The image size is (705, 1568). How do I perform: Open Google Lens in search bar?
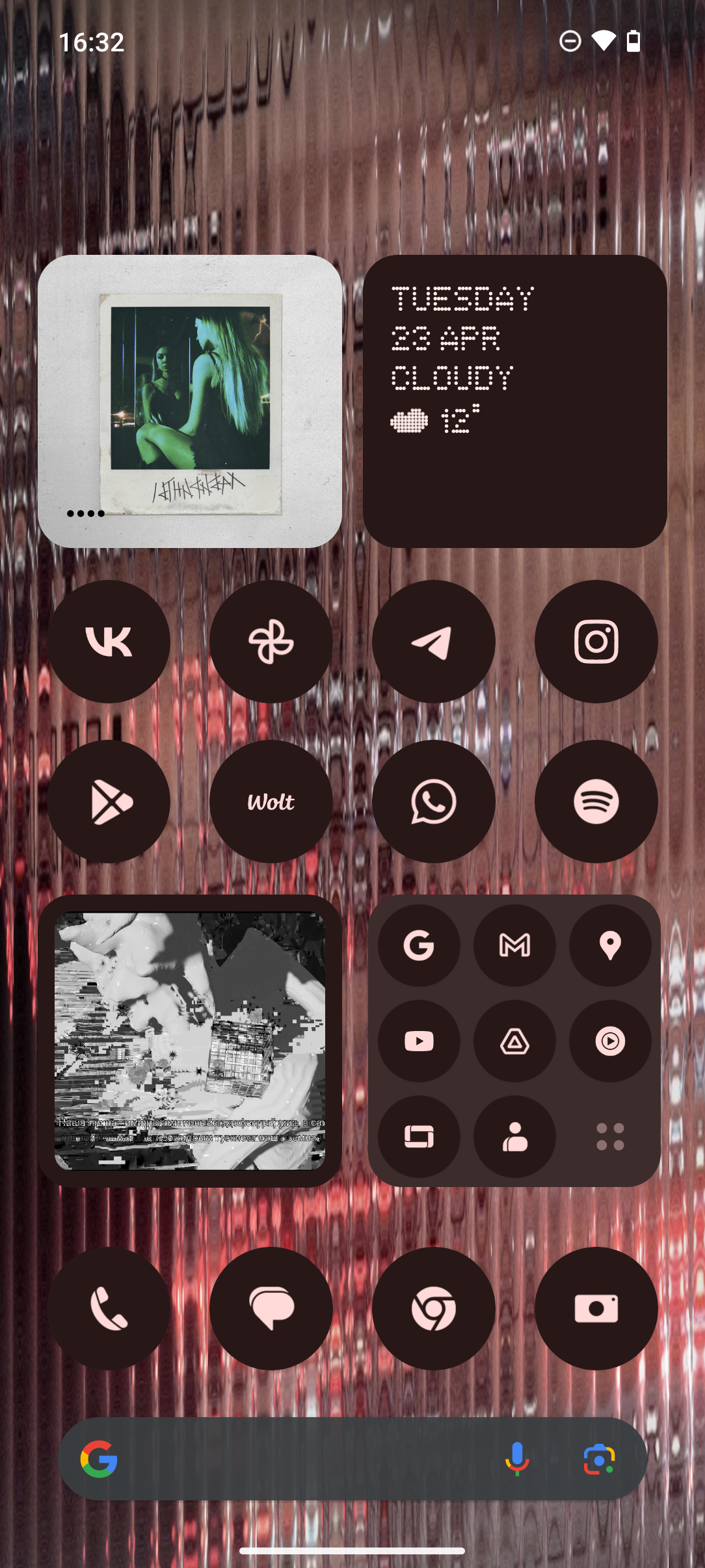click(x=599, y=1459)
